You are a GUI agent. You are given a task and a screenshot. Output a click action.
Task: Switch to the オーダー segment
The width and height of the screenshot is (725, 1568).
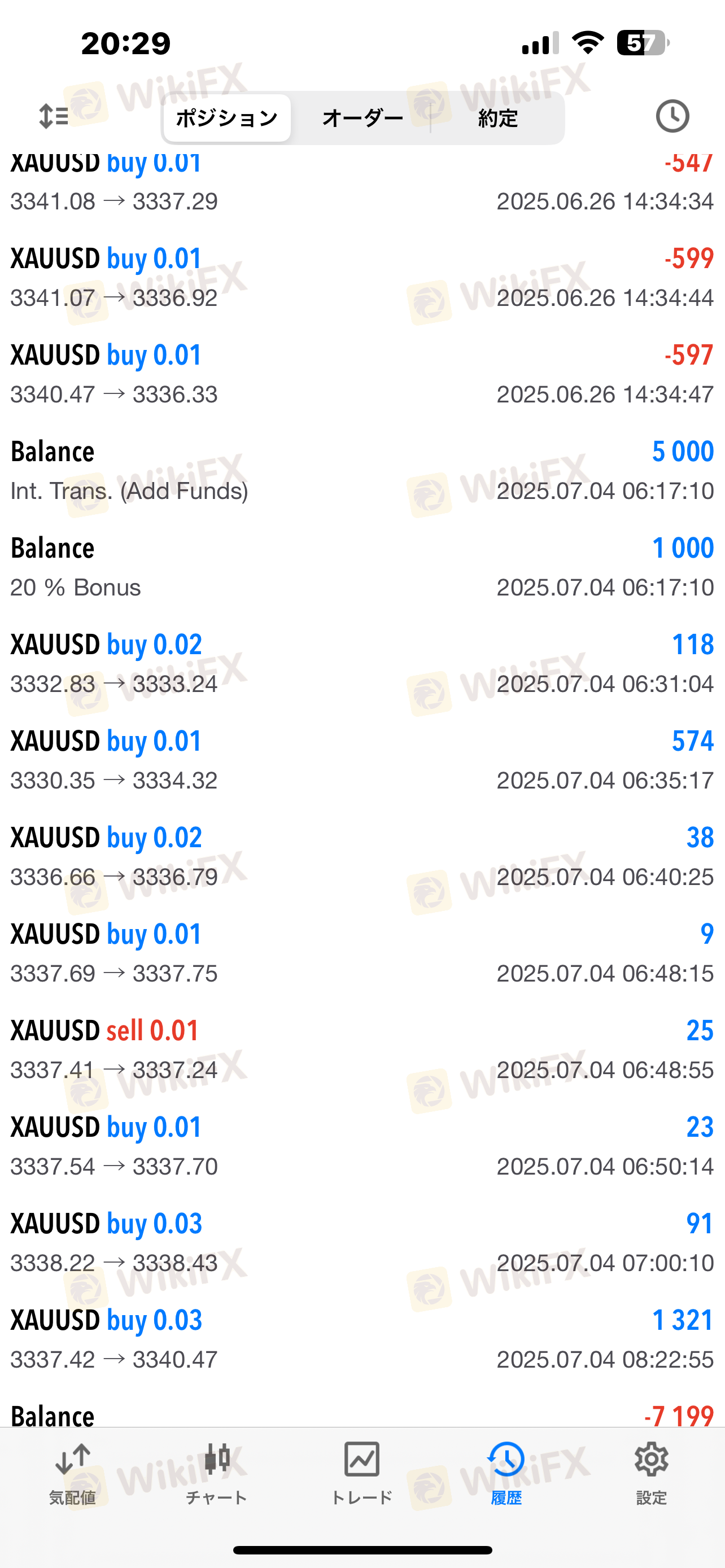click(362, 118)
